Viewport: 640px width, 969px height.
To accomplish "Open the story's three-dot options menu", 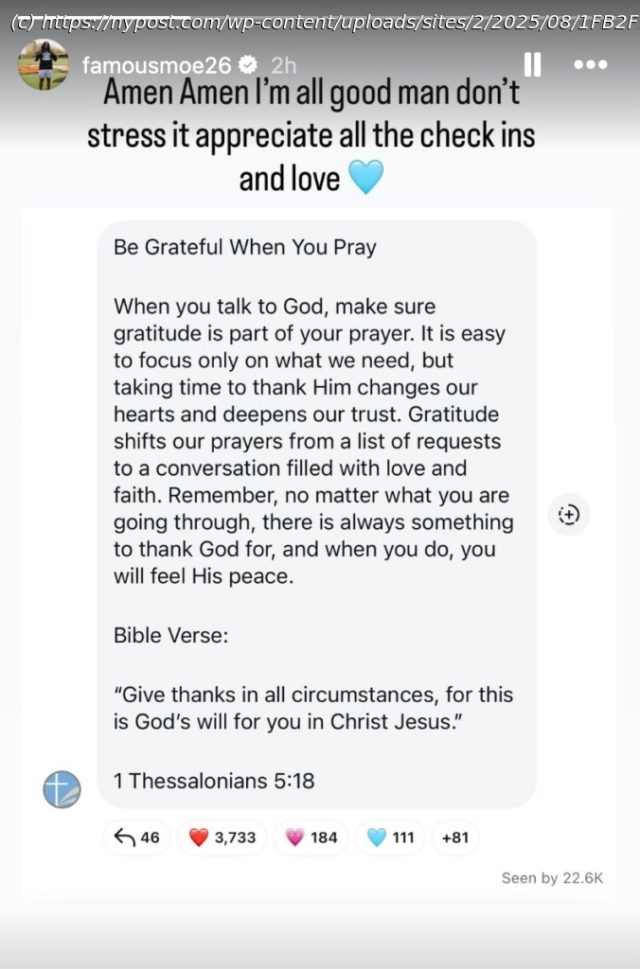I will (590, 65).
